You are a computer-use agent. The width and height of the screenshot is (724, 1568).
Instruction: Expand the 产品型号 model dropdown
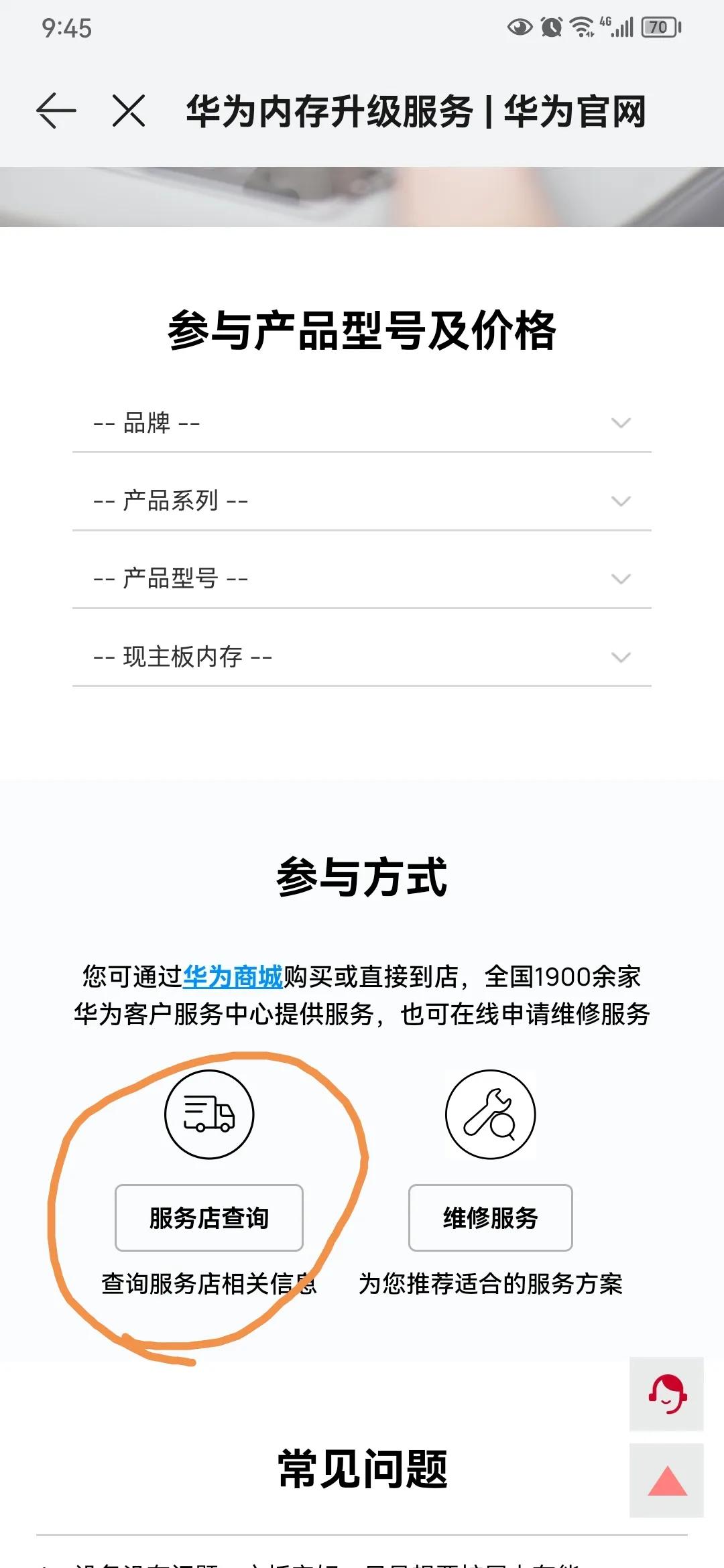tap(362, 576)
